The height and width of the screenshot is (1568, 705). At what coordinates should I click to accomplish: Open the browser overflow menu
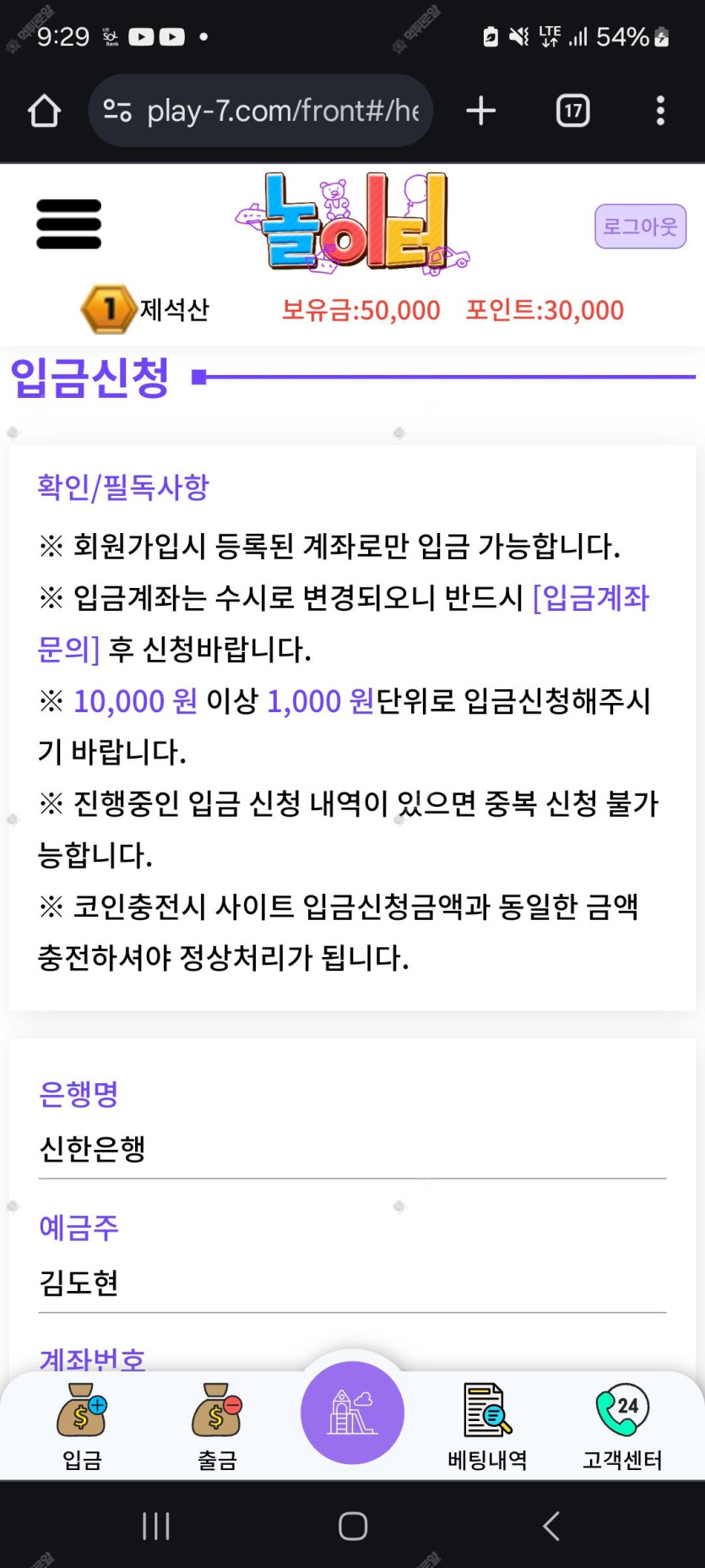click(660, 111)
